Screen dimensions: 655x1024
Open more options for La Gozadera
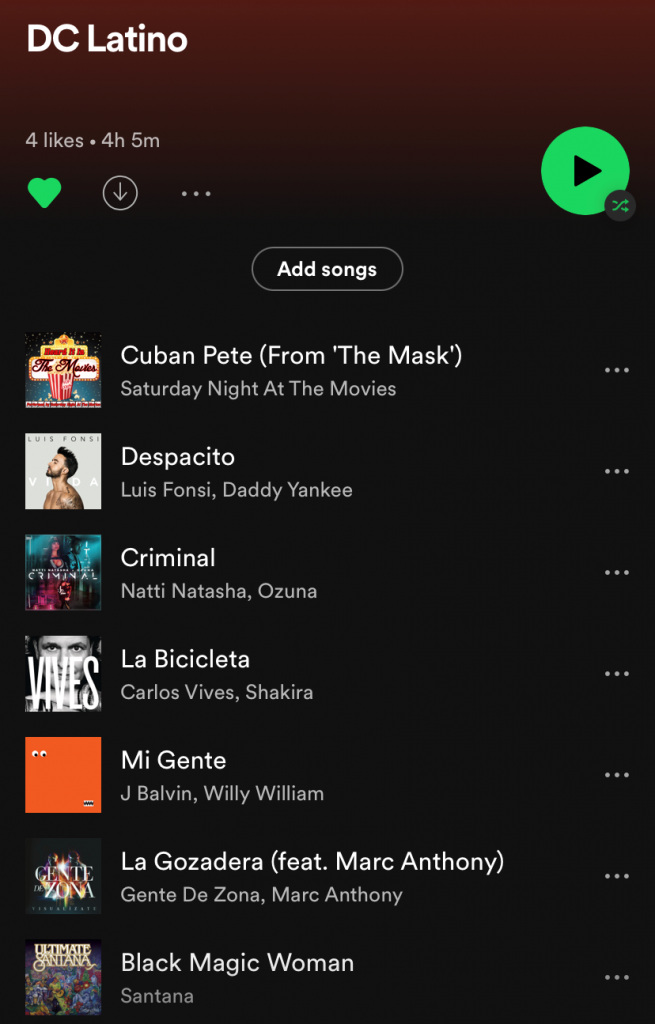pyautogui.click(x=617, y=876)
